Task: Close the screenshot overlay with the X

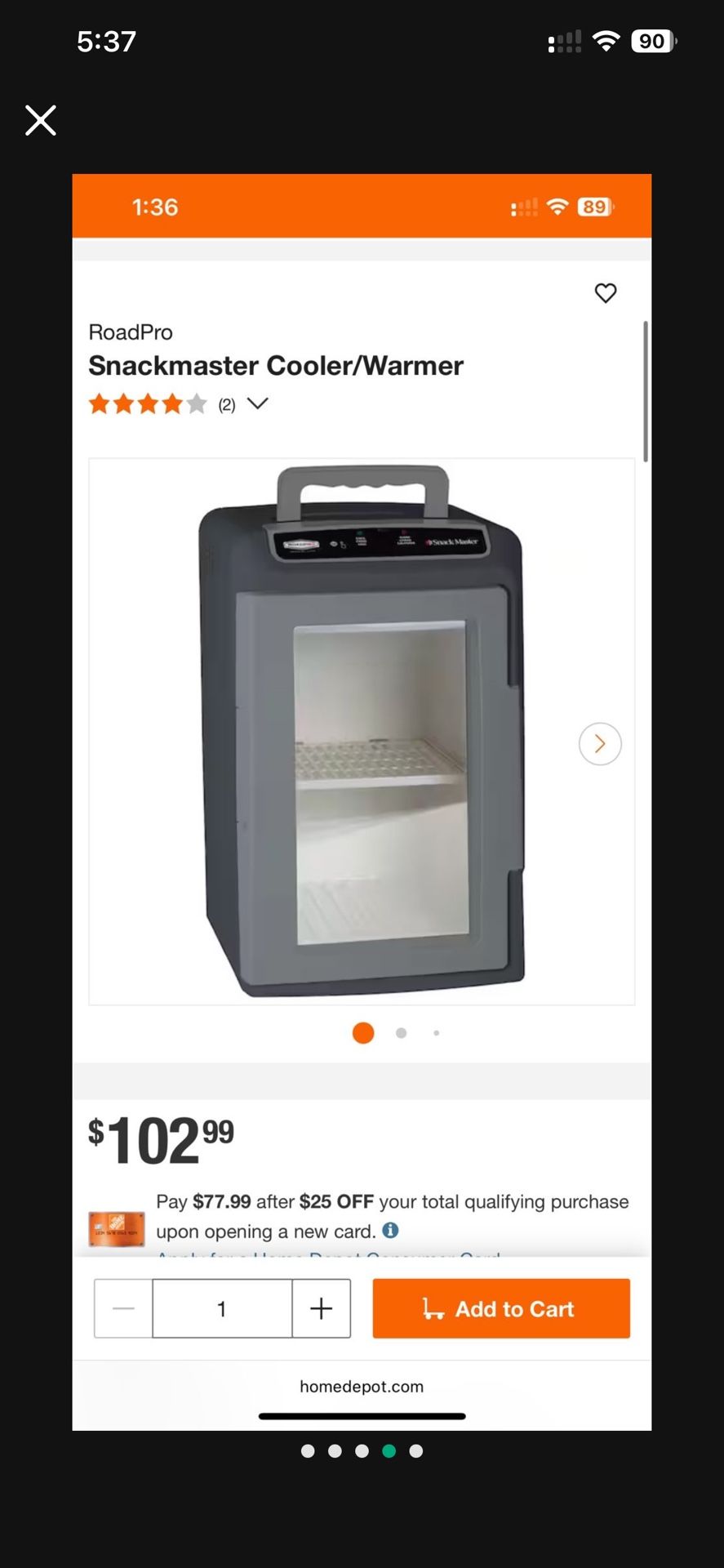Action: 39,119
